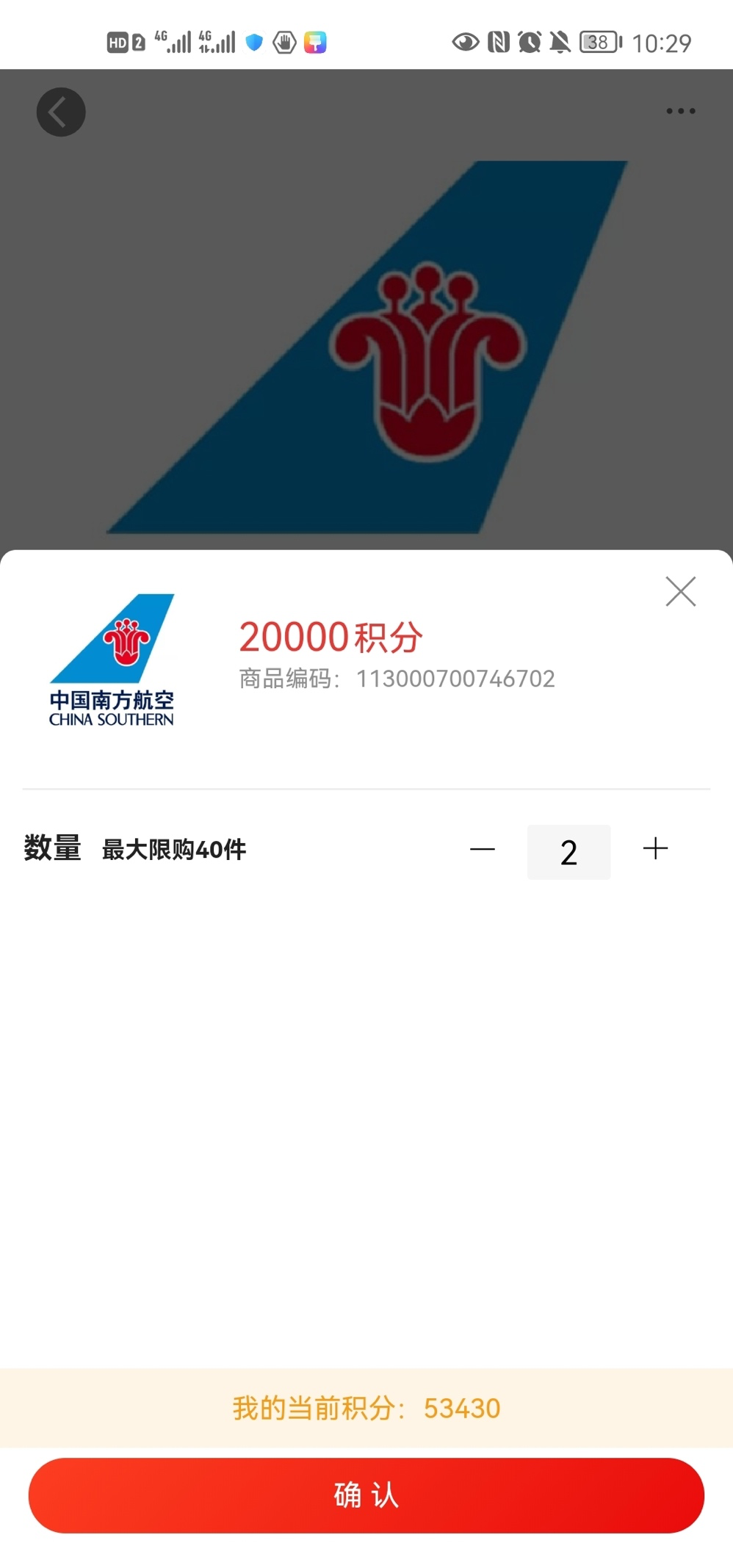
Task: Go back using the top-left arrow
Action: point(61,112)
